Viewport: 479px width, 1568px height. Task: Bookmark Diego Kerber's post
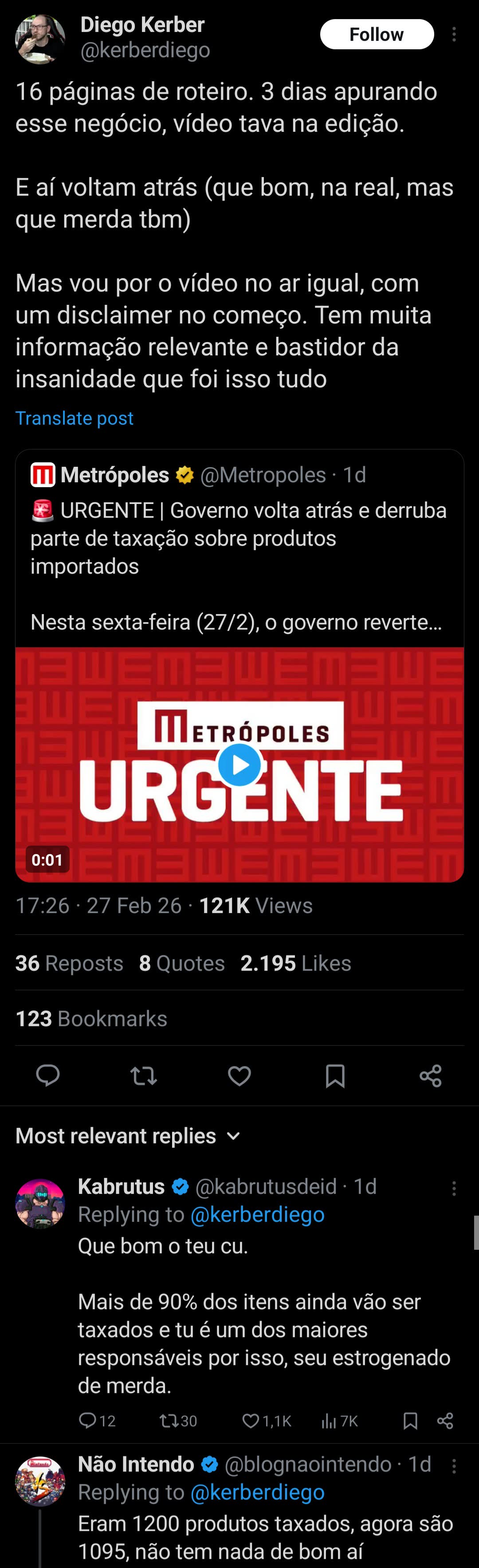335,1076
